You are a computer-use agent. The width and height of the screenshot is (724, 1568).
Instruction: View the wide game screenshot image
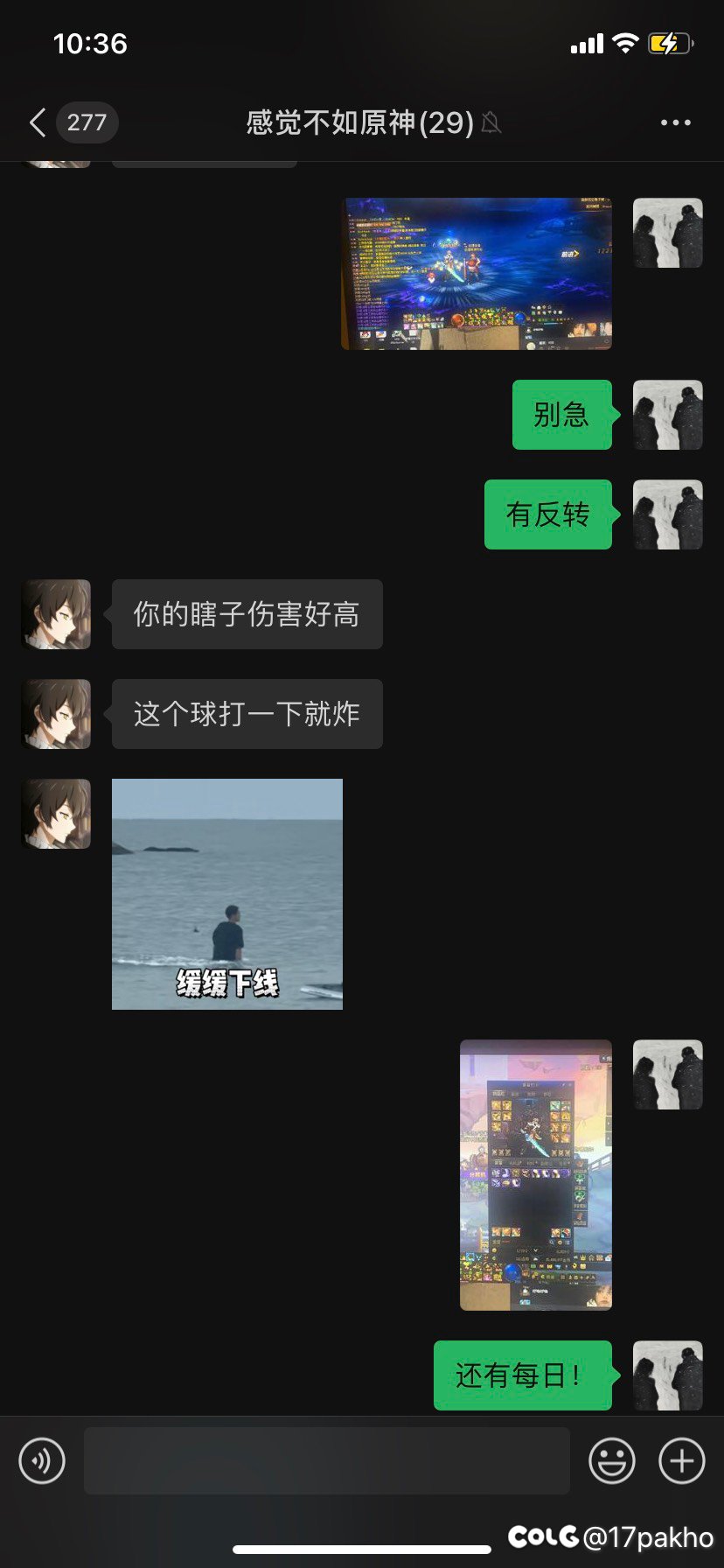click(477, 274)
